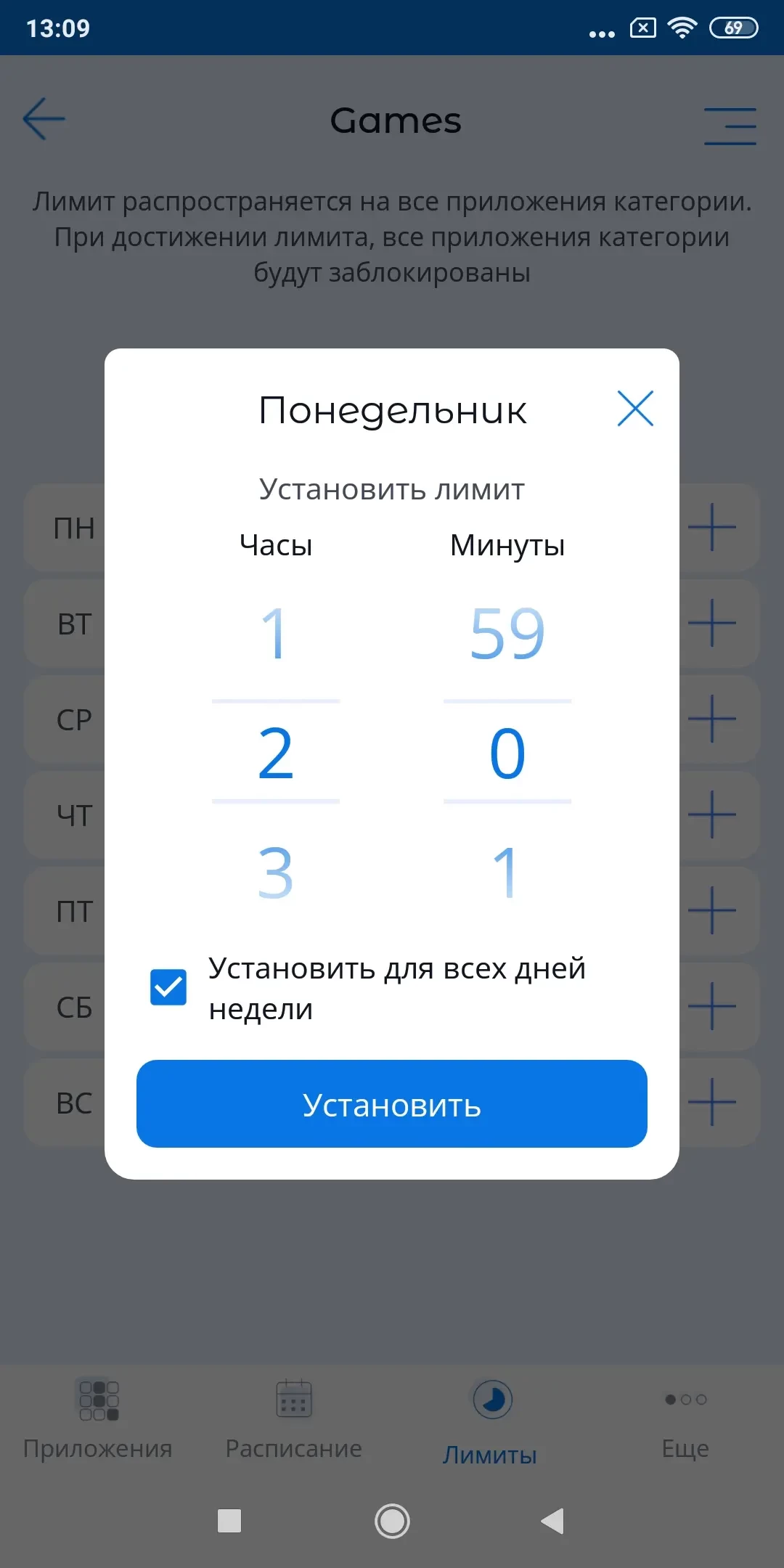
Task: Open the Лимиты tab
Action: coord(491,1419)
